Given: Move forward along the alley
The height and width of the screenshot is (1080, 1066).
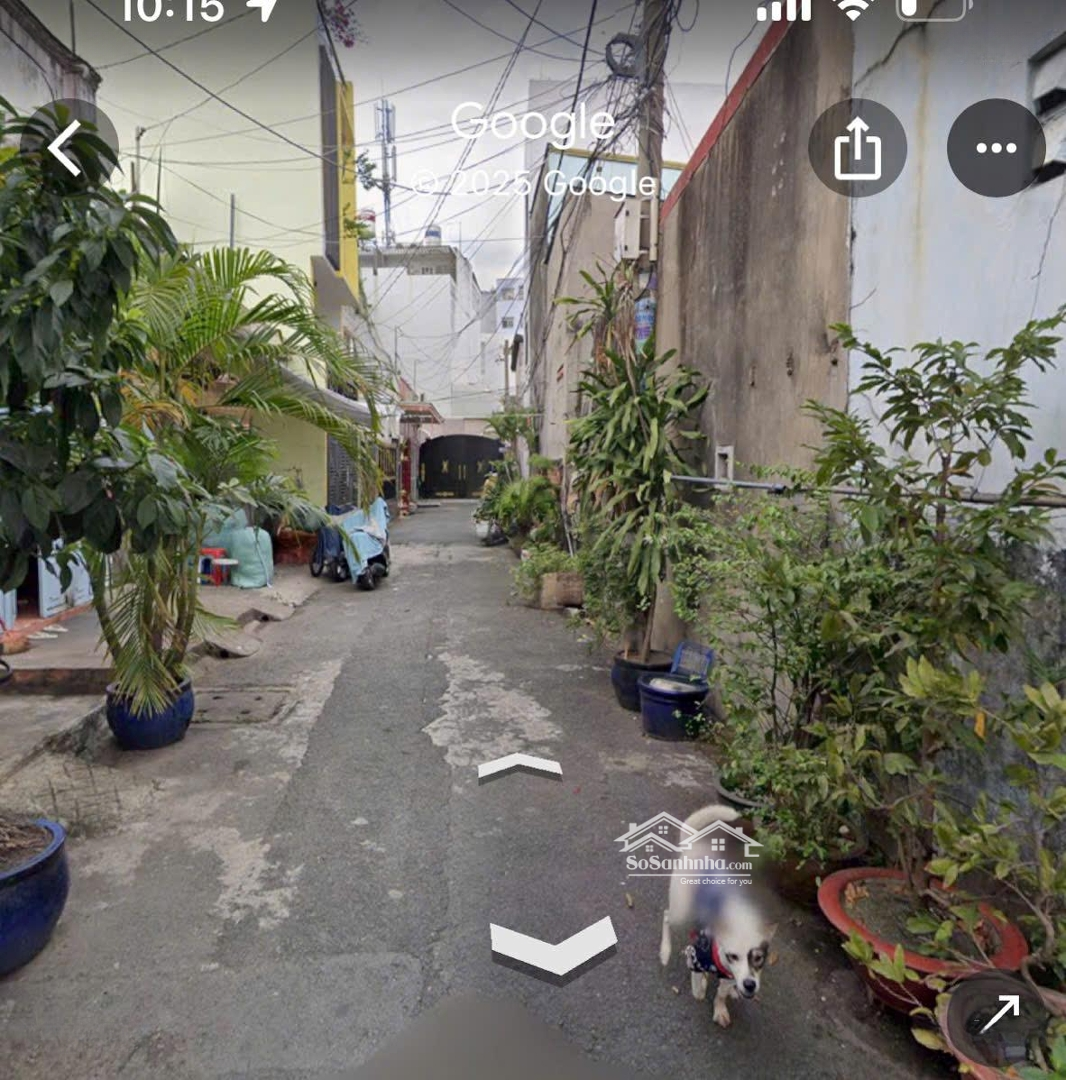Looking at the screenshot, I should point(519,767).
